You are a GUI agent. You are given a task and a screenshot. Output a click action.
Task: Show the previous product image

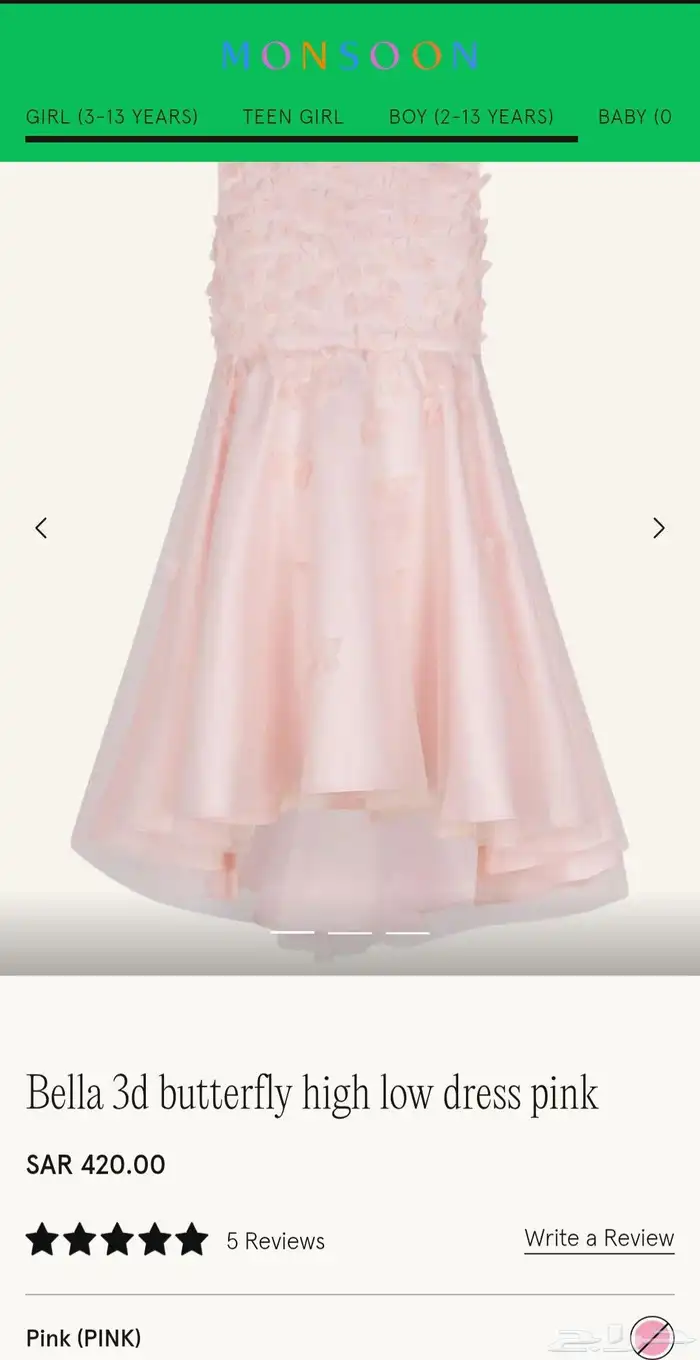pyautogui.click(x=41, y=528)
